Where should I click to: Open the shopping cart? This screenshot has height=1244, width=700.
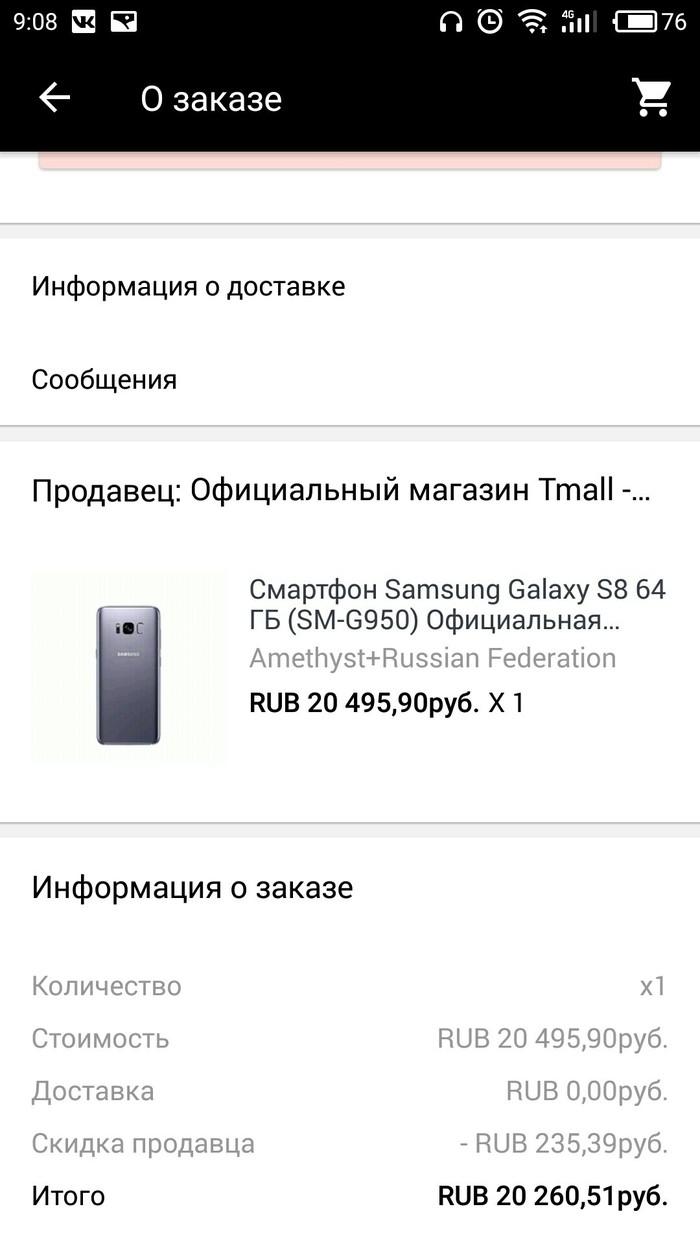(651, 98)
